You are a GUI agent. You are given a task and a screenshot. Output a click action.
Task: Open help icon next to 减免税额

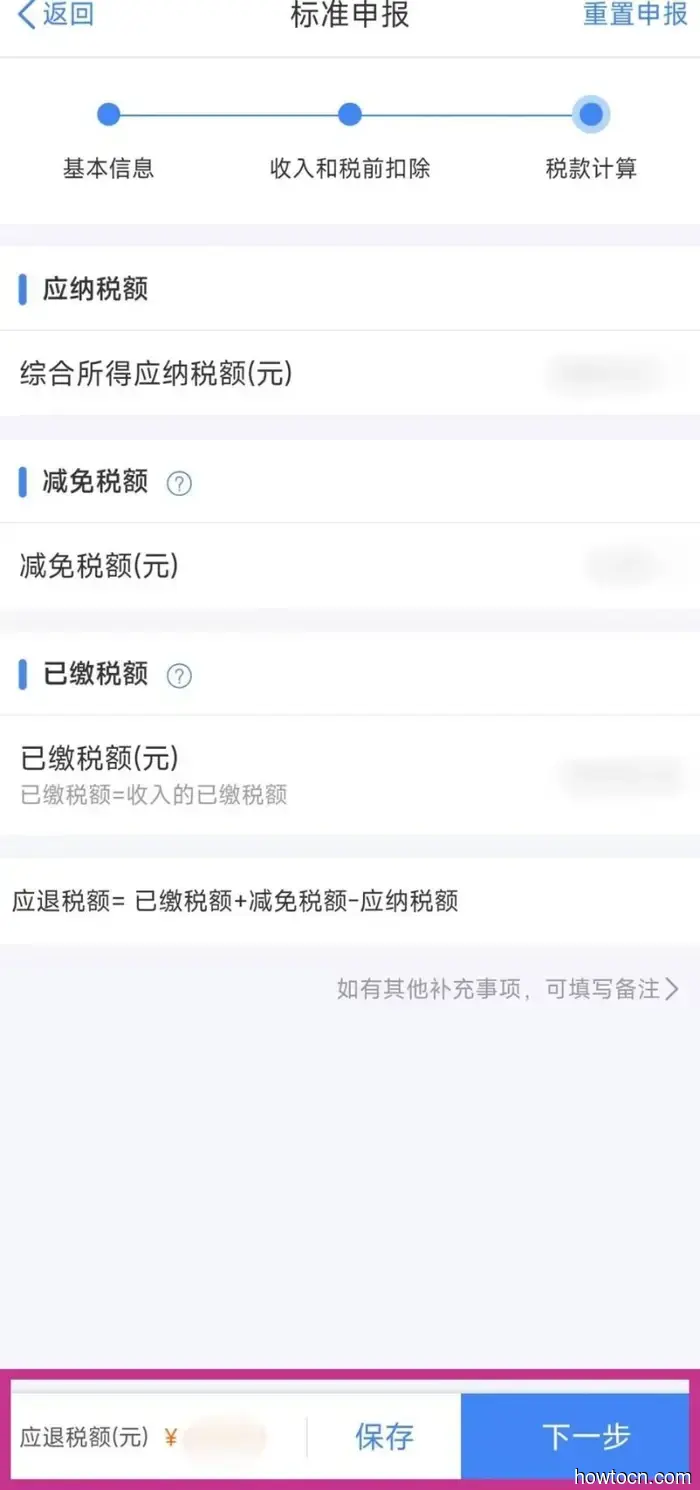tap(179, 484)
